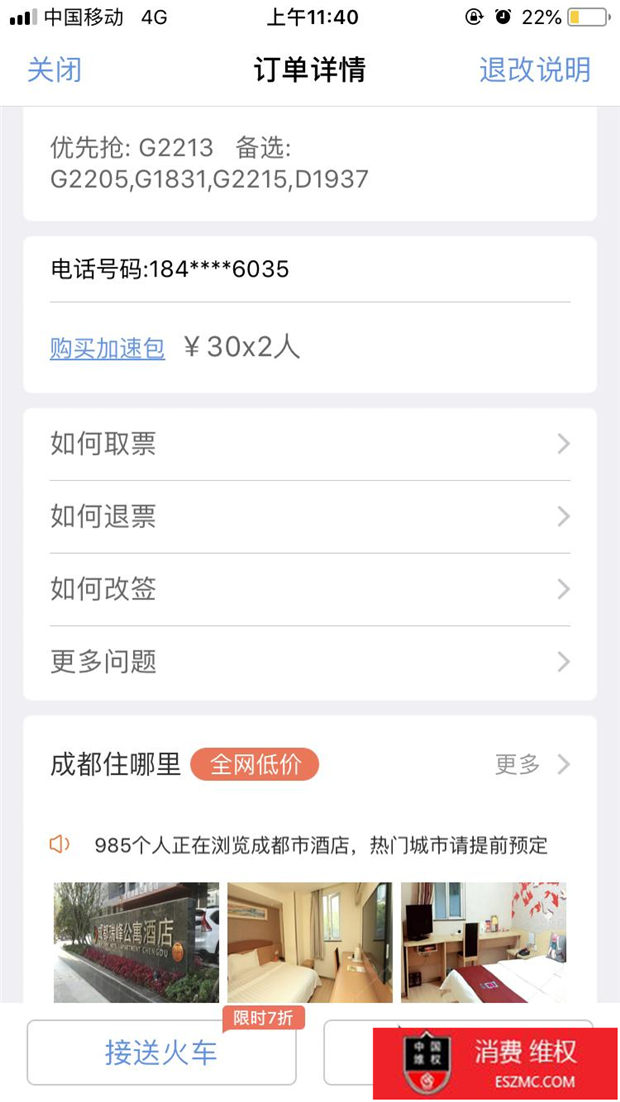The width and height of the screenshot is (620, 1102).
Task: Tap the 接送火车 button
Action: click(161, 1053)
